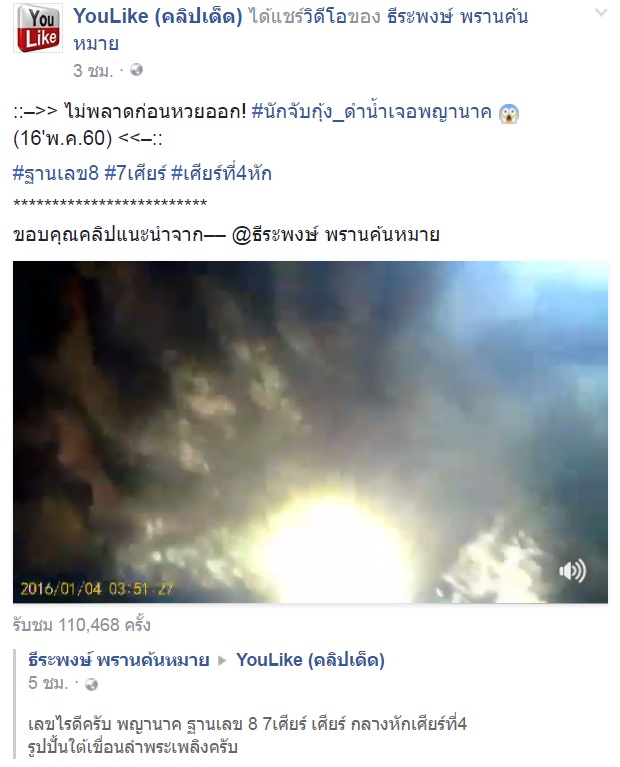Play the shared underwater video

310,432
